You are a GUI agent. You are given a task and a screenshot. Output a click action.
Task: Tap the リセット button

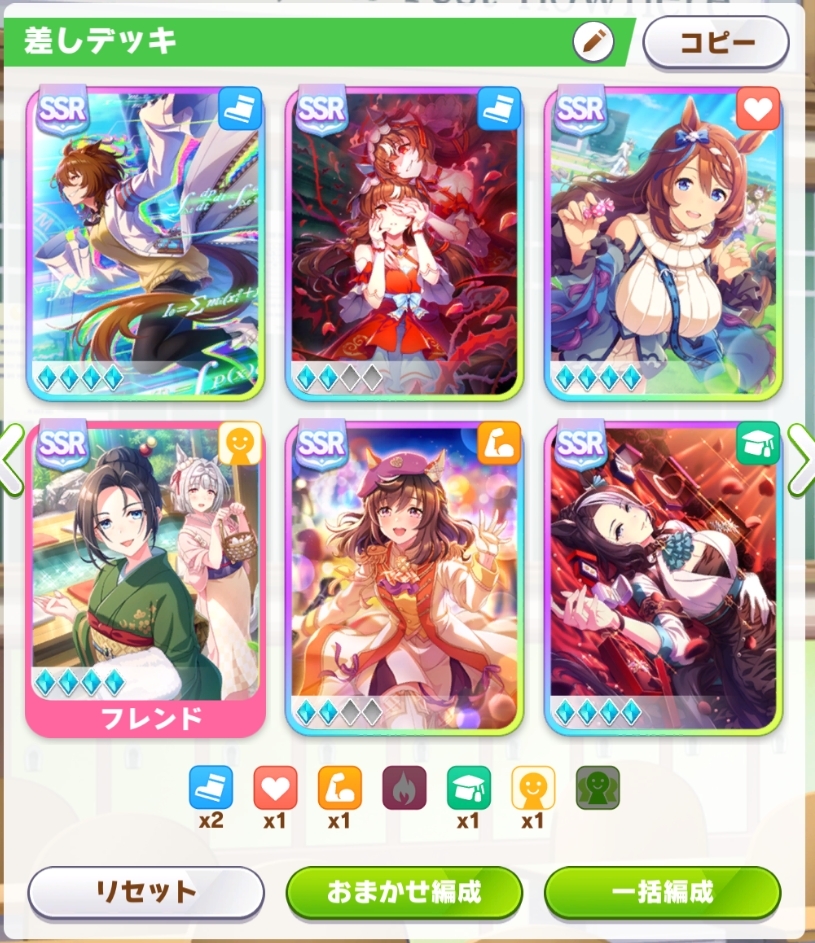click(x=146, y=892)
